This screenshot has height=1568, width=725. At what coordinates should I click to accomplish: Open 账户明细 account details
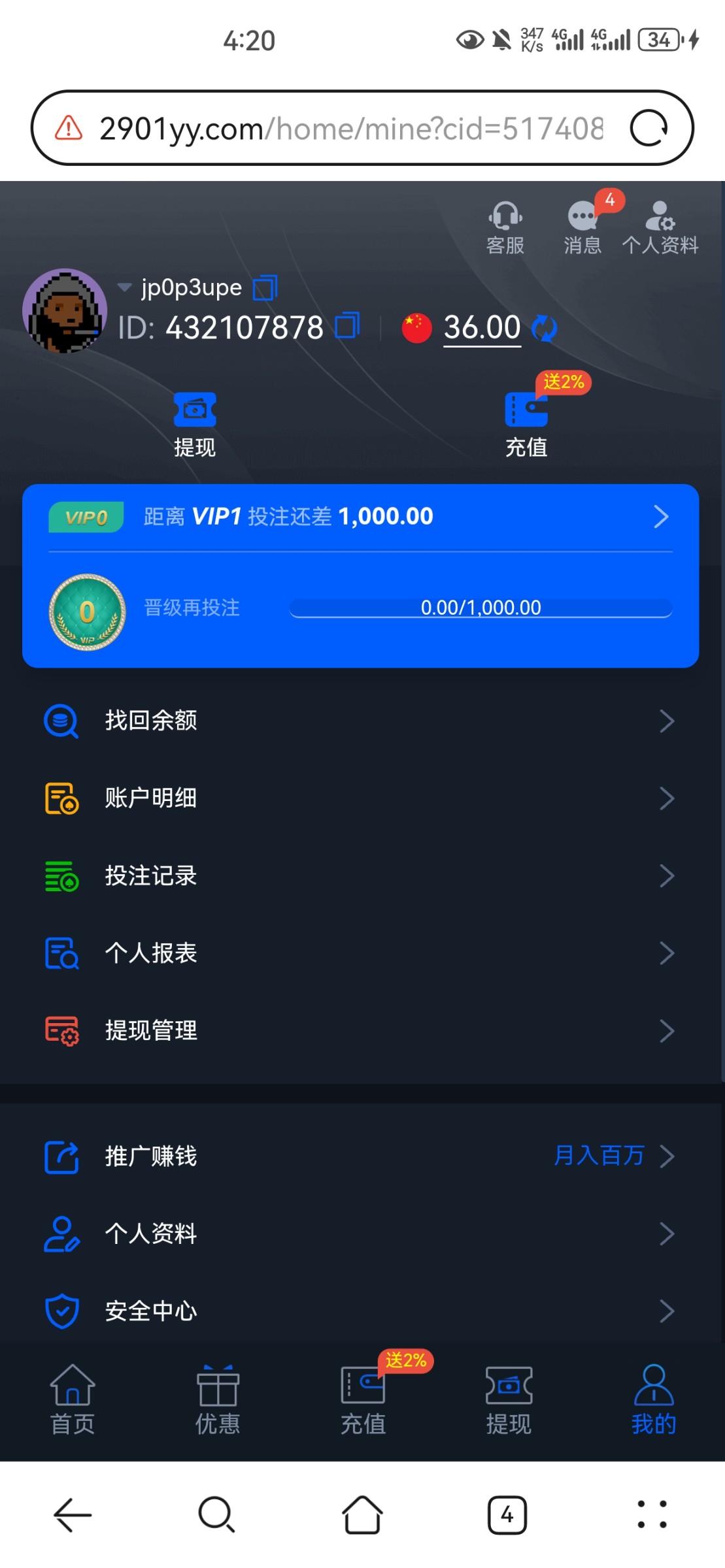pos(360,798)
